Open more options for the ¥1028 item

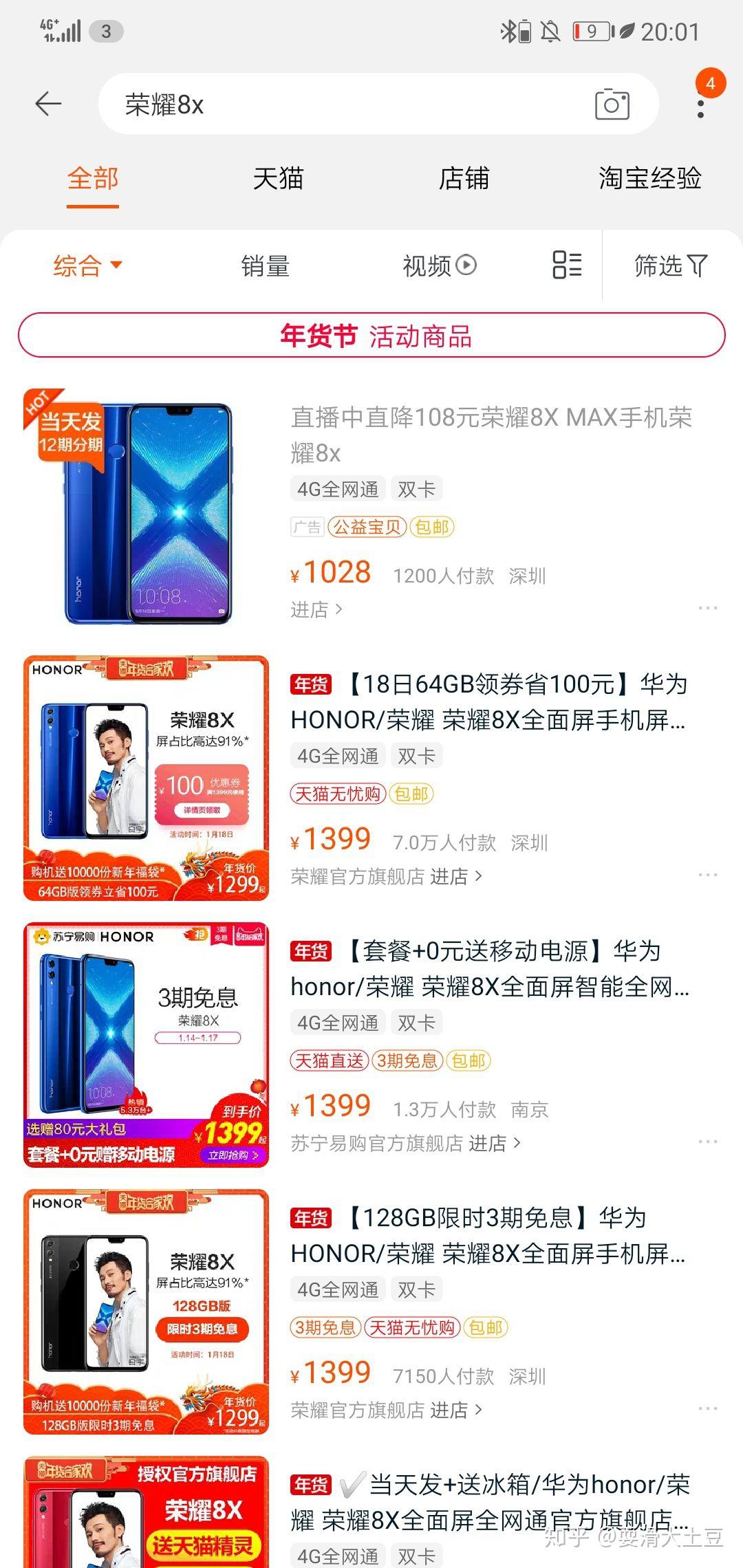pos(707,608)
